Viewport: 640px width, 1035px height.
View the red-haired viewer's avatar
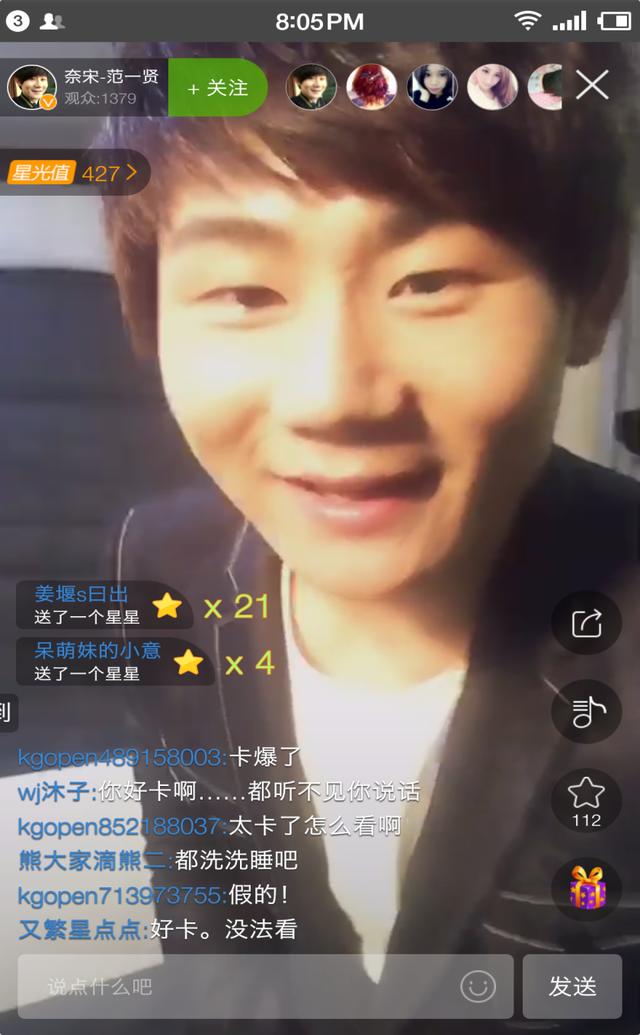coord(371,86)
